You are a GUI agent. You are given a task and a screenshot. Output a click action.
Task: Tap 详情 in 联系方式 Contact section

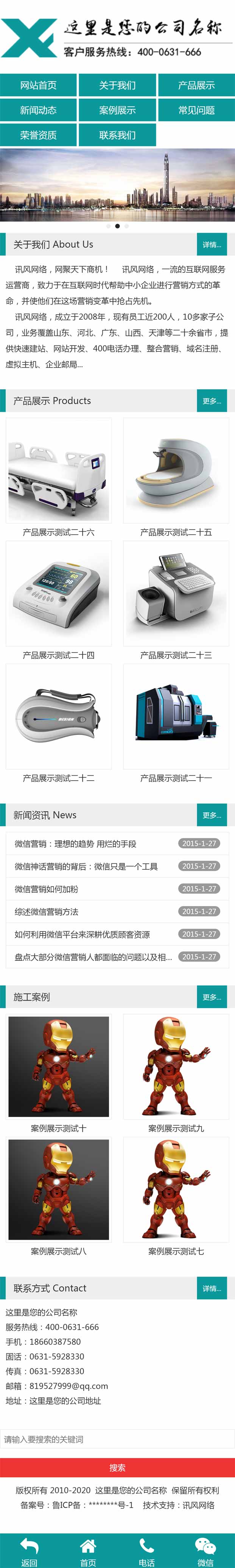click(212, 1288)
